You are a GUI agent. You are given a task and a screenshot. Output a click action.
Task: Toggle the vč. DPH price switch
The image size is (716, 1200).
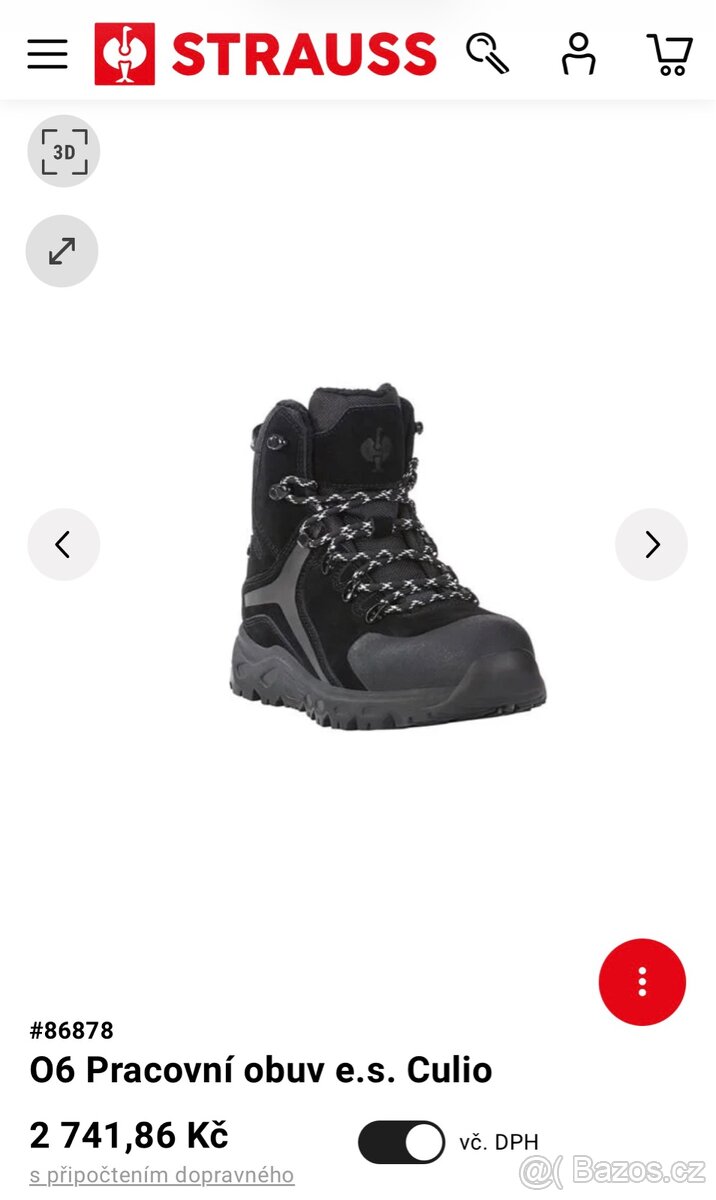coord(401,1142)
